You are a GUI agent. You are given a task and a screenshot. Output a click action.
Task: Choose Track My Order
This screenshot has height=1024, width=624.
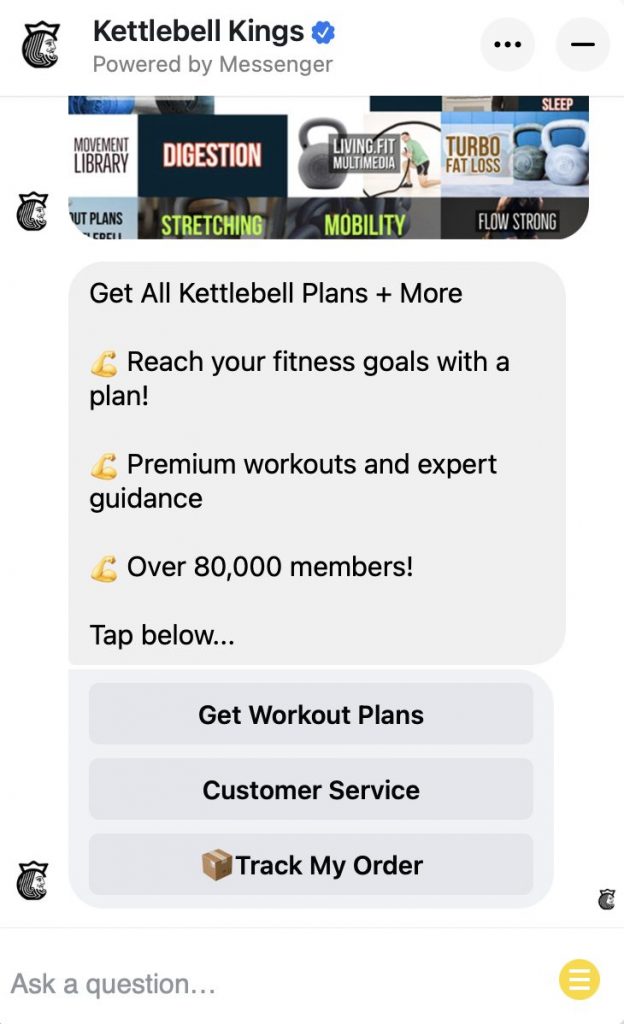pyautogui.click(x=311, y=865)
